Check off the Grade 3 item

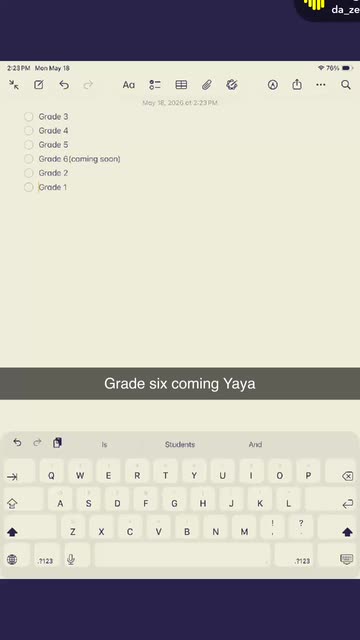point(29,117)
